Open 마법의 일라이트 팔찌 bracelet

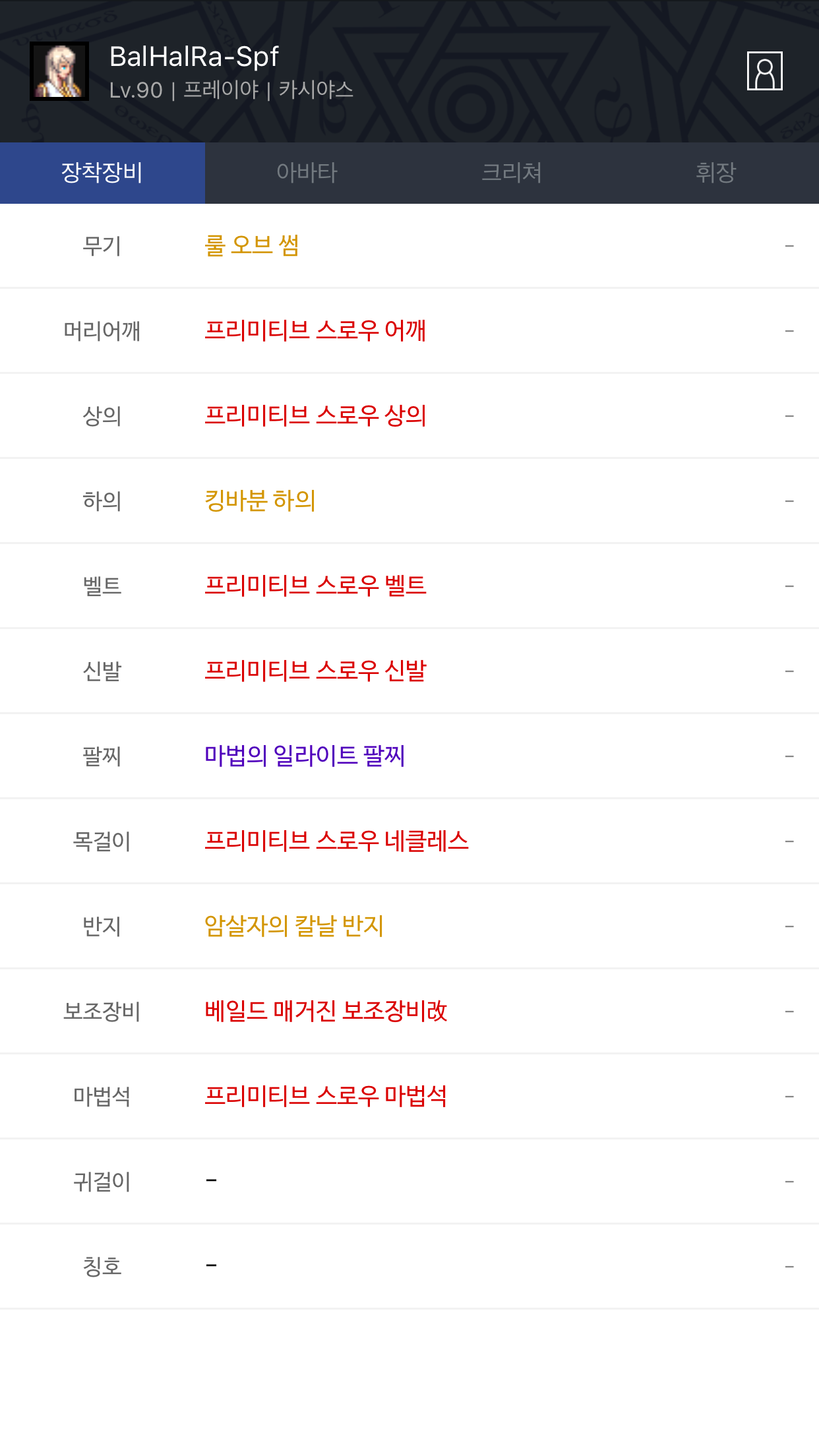tap(409, 756)
